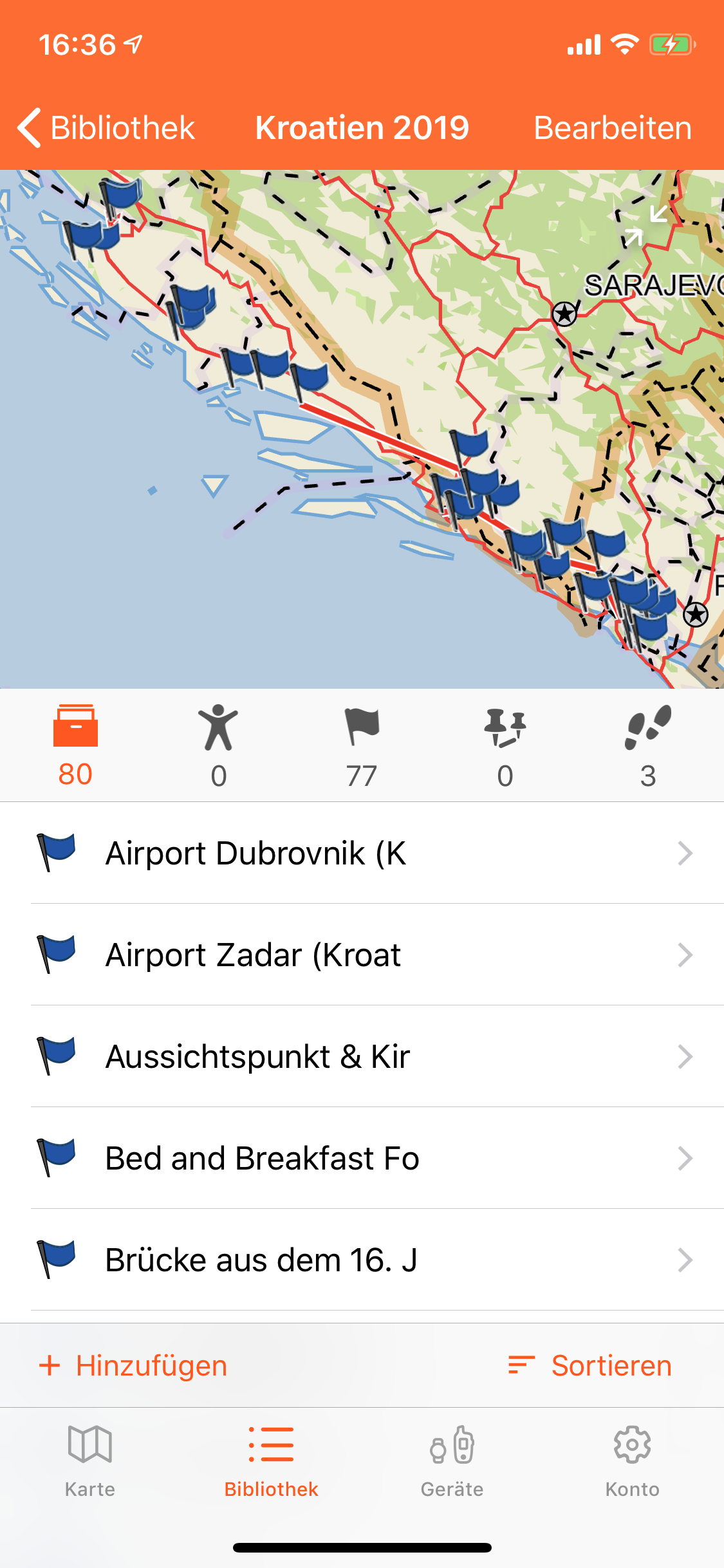Select the routes filter with pins icon
Viewport: 724px width, 1568px height.
tap(505, 746)
